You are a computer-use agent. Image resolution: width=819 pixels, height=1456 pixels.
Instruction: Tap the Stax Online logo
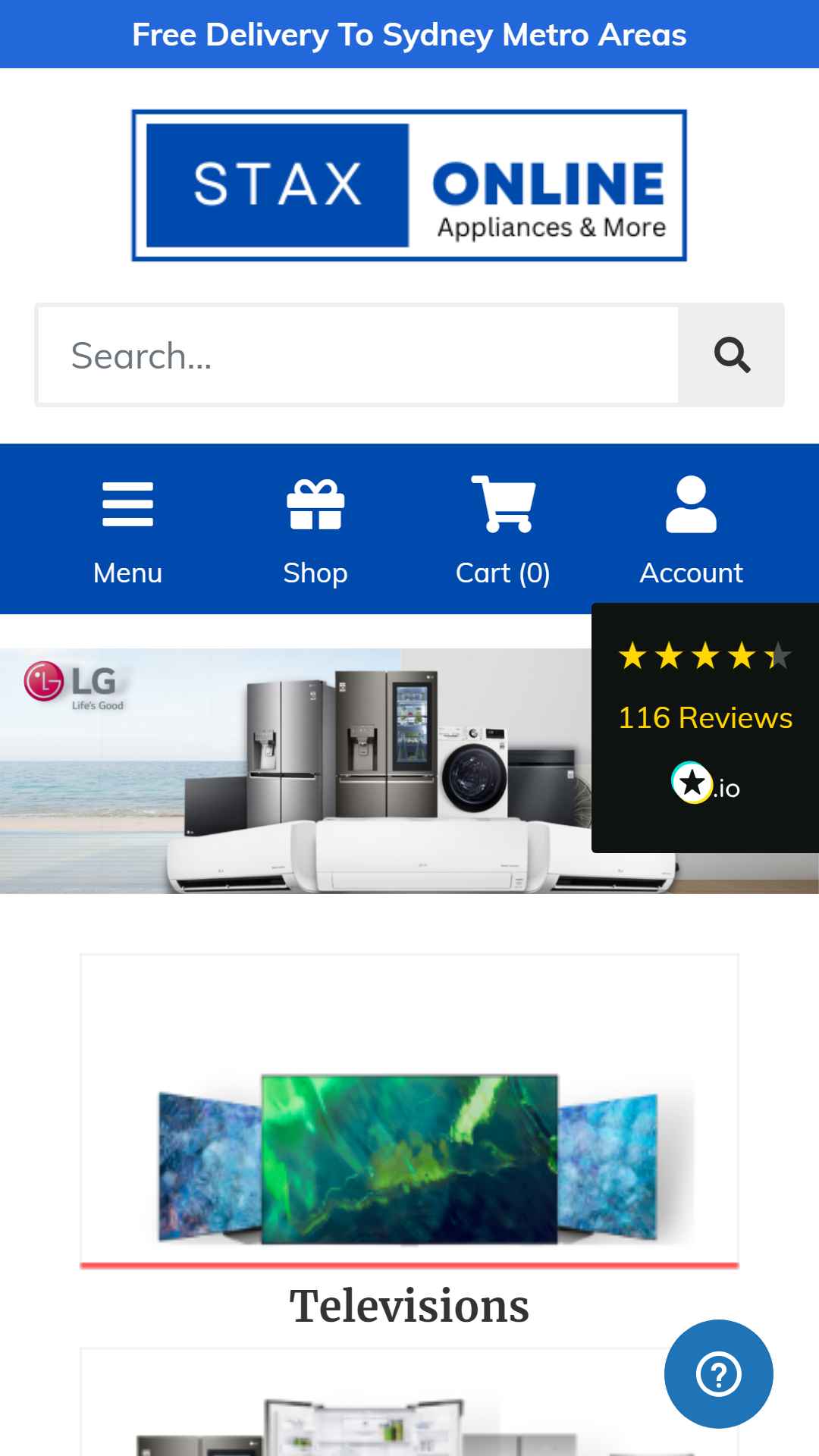(409, 185)
